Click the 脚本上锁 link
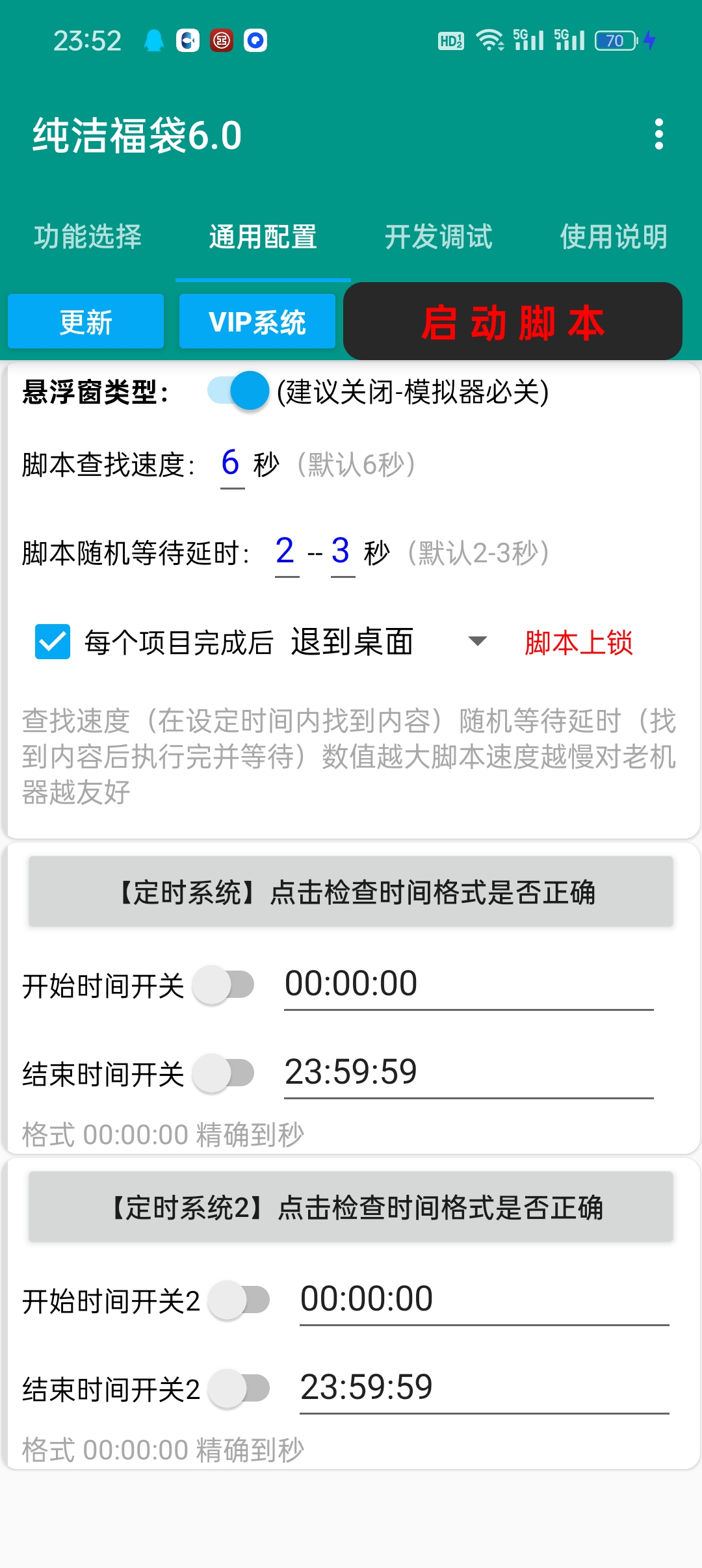This screenshot has width=702, height=1568. coord(578,643)
